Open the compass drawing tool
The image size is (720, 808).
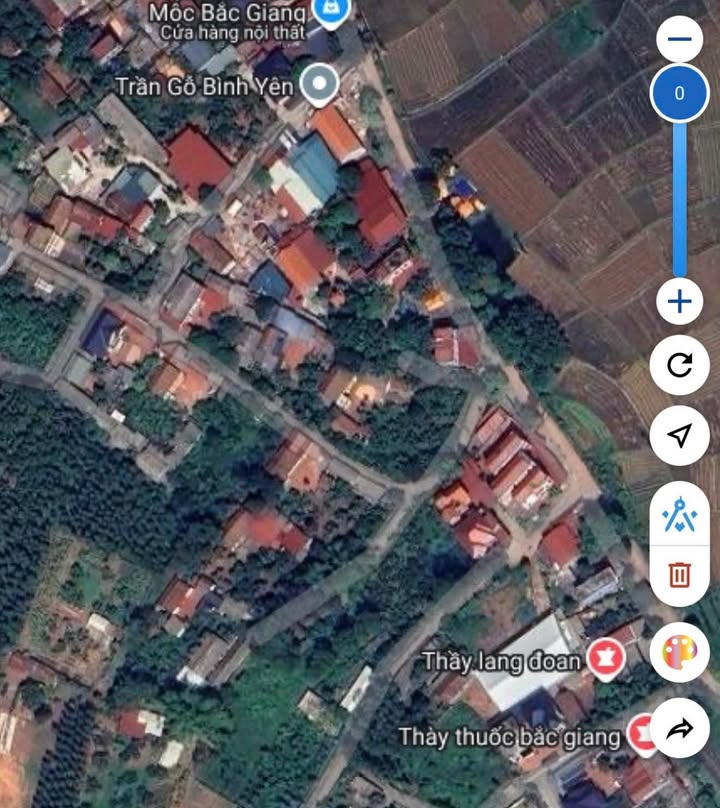680,517
